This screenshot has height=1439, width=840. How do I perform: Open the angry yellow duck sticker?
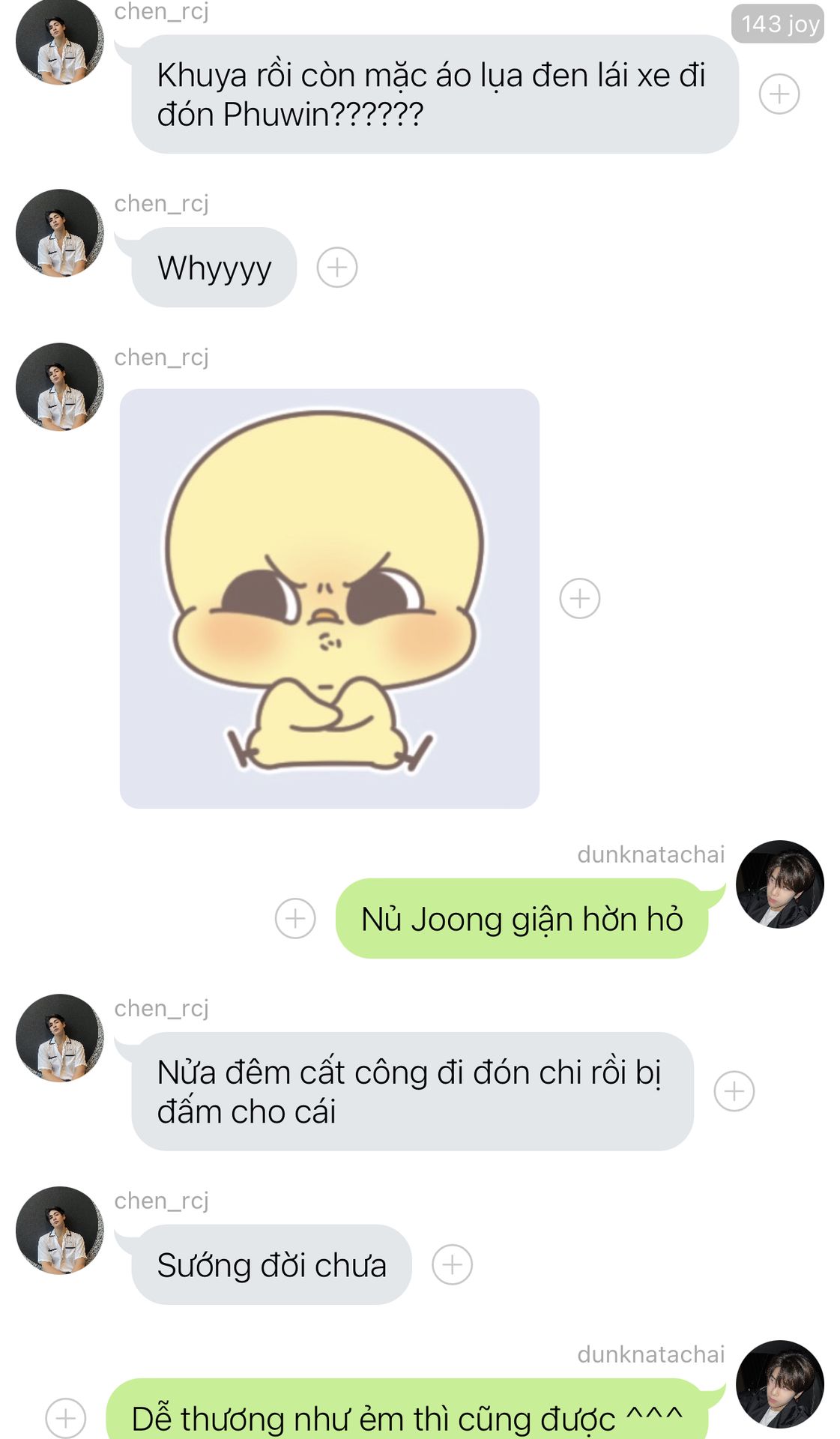click(329, 598)
